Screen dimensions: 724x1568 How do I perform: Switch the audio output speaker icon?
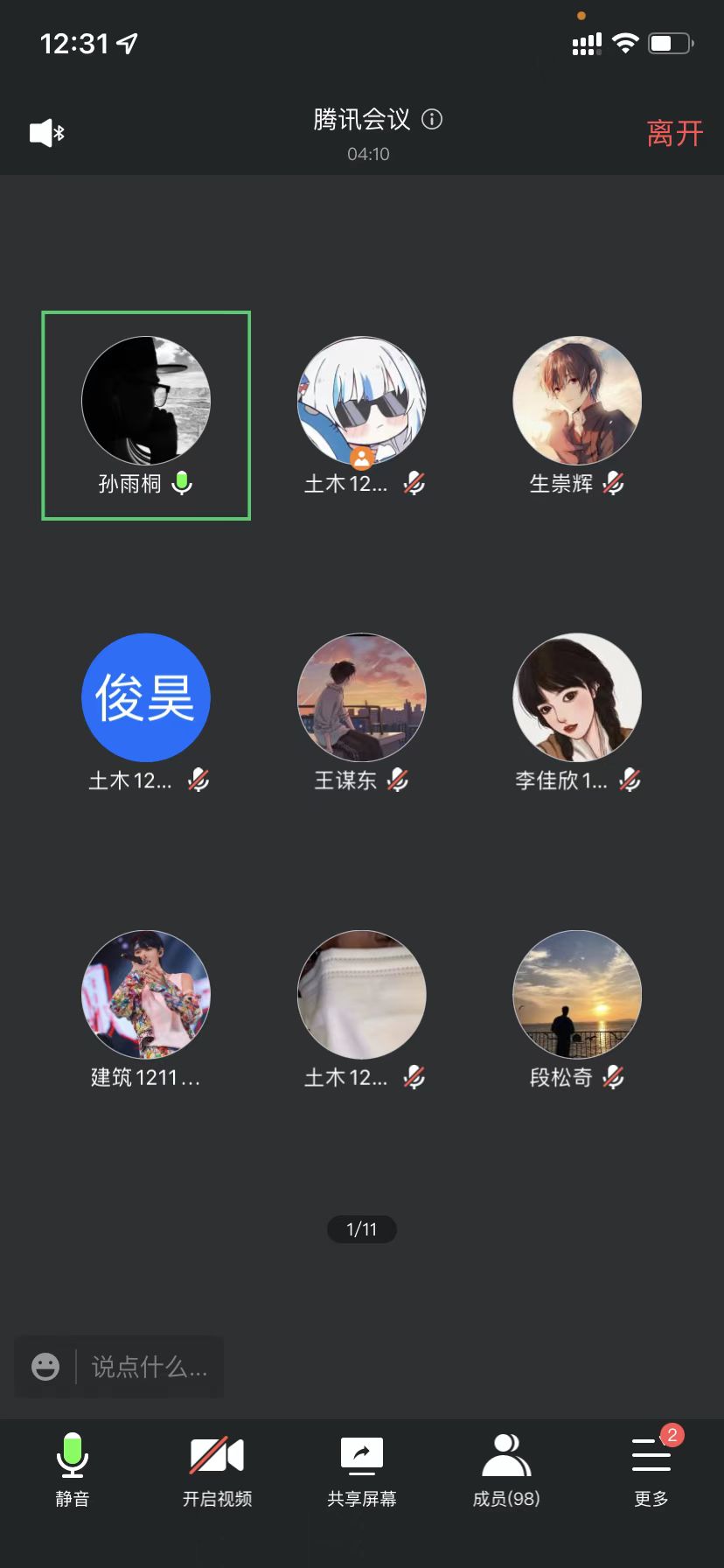click(x=47, y=133)
